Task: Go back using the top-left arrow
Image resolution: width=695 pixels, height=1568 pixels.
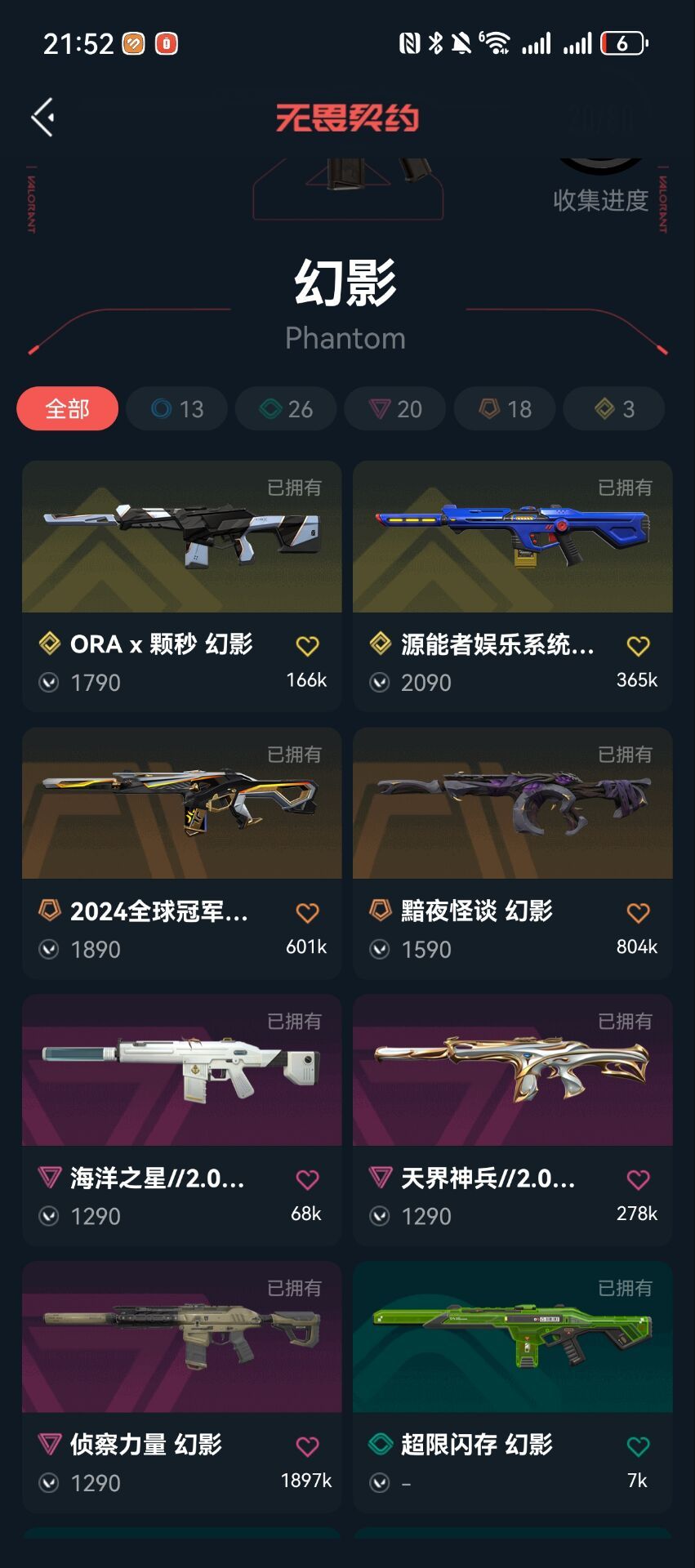Action: coord(42,118)
